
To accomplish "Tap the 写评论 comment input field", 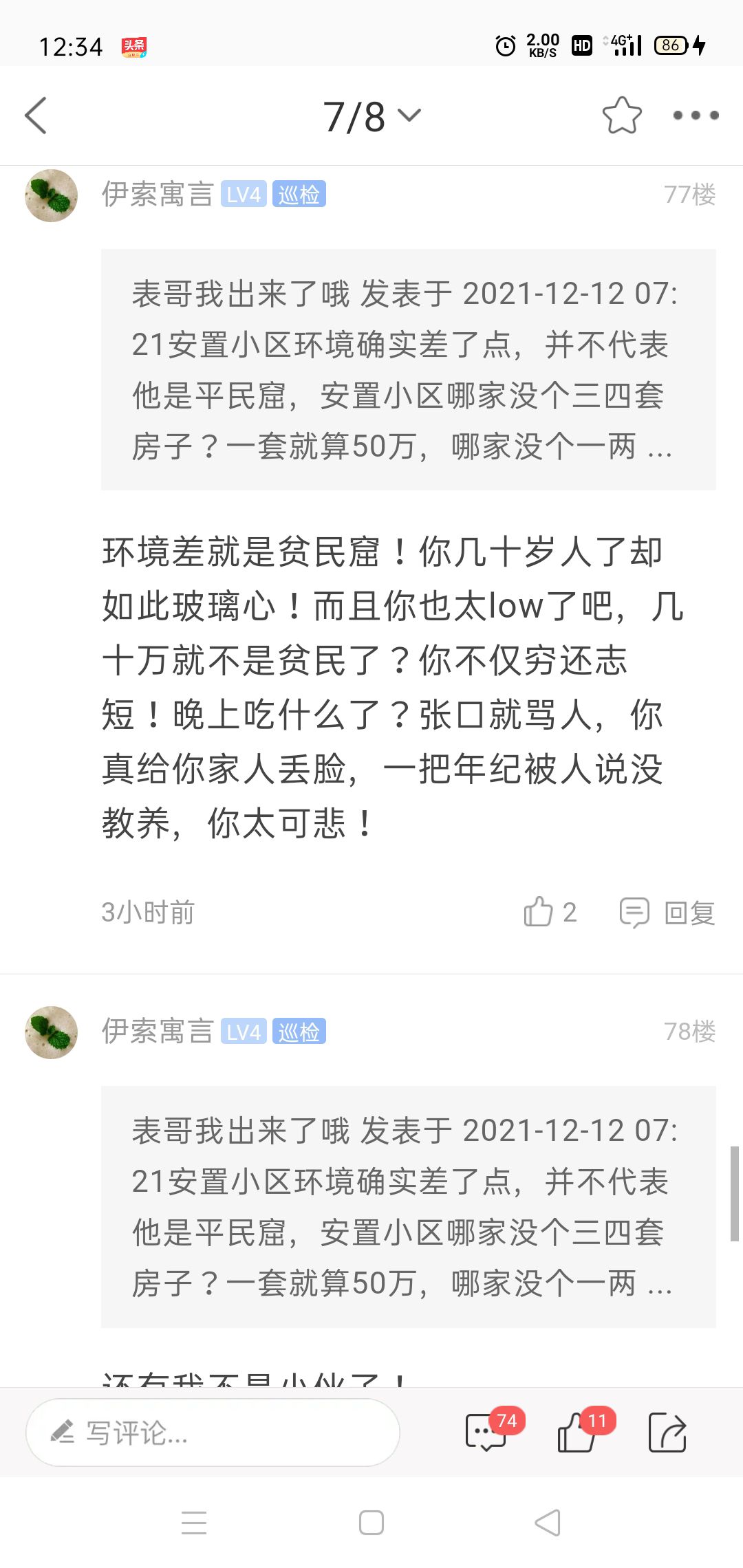I will point(213,1433).
